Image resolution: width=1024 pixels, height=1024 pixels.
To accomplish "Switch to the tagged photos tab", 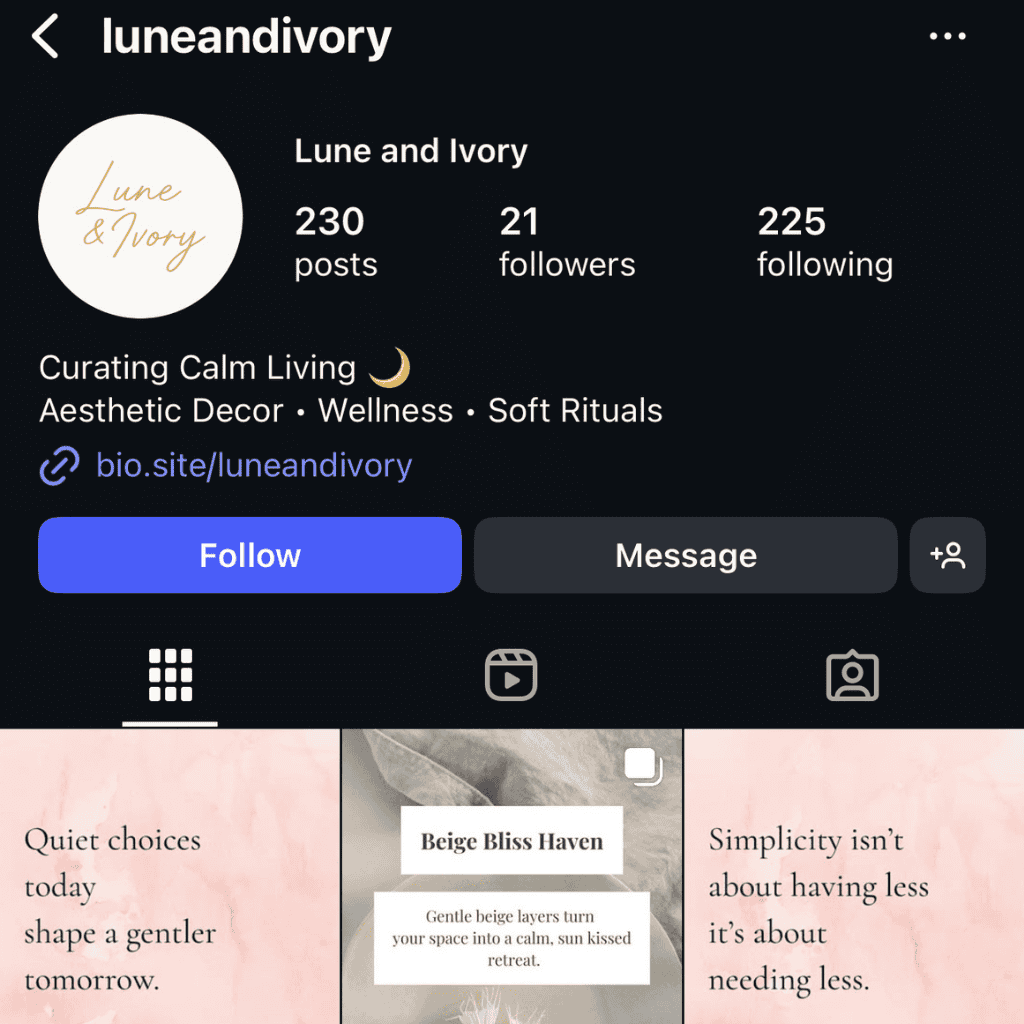I will pos(852,676).
